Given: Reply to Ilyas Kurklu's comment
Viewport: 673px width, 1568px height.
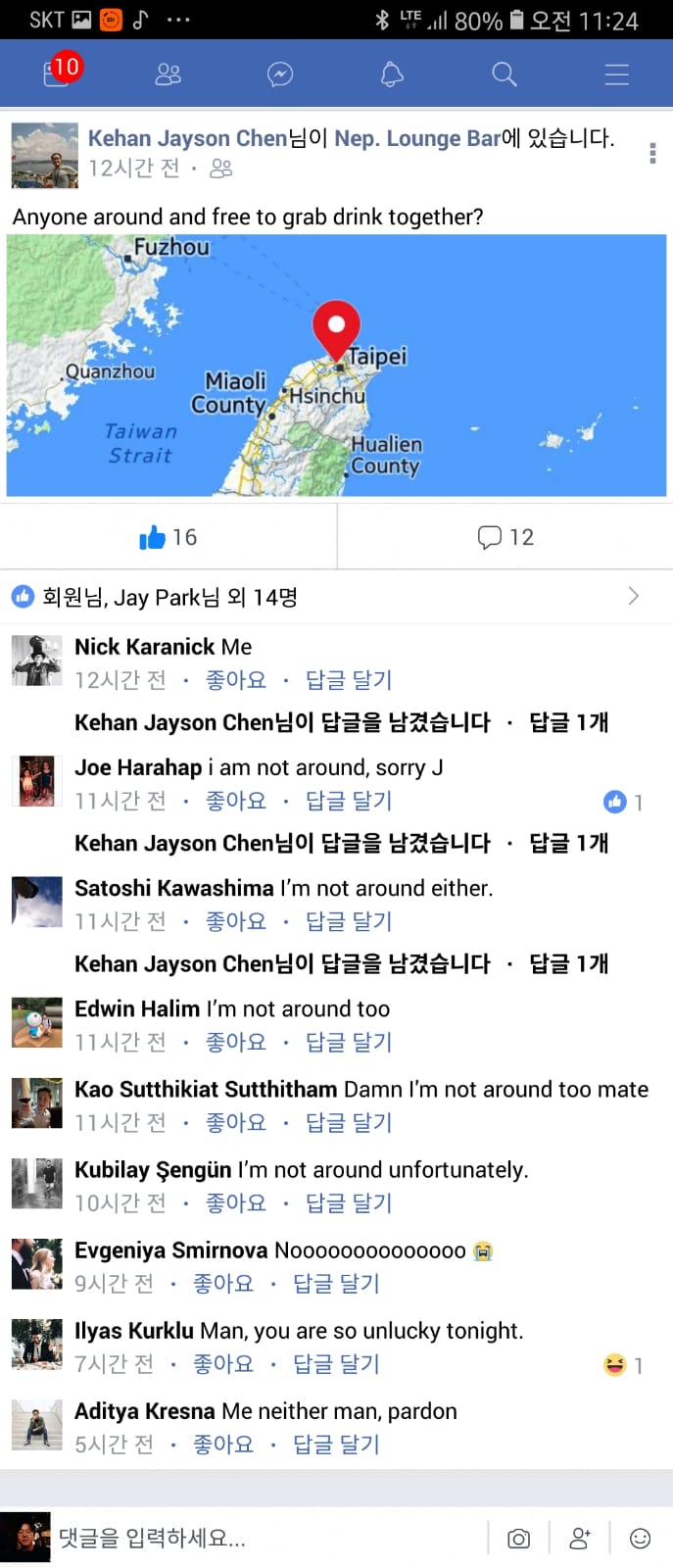Looking at the screenshot, I should pos(335,1364).
